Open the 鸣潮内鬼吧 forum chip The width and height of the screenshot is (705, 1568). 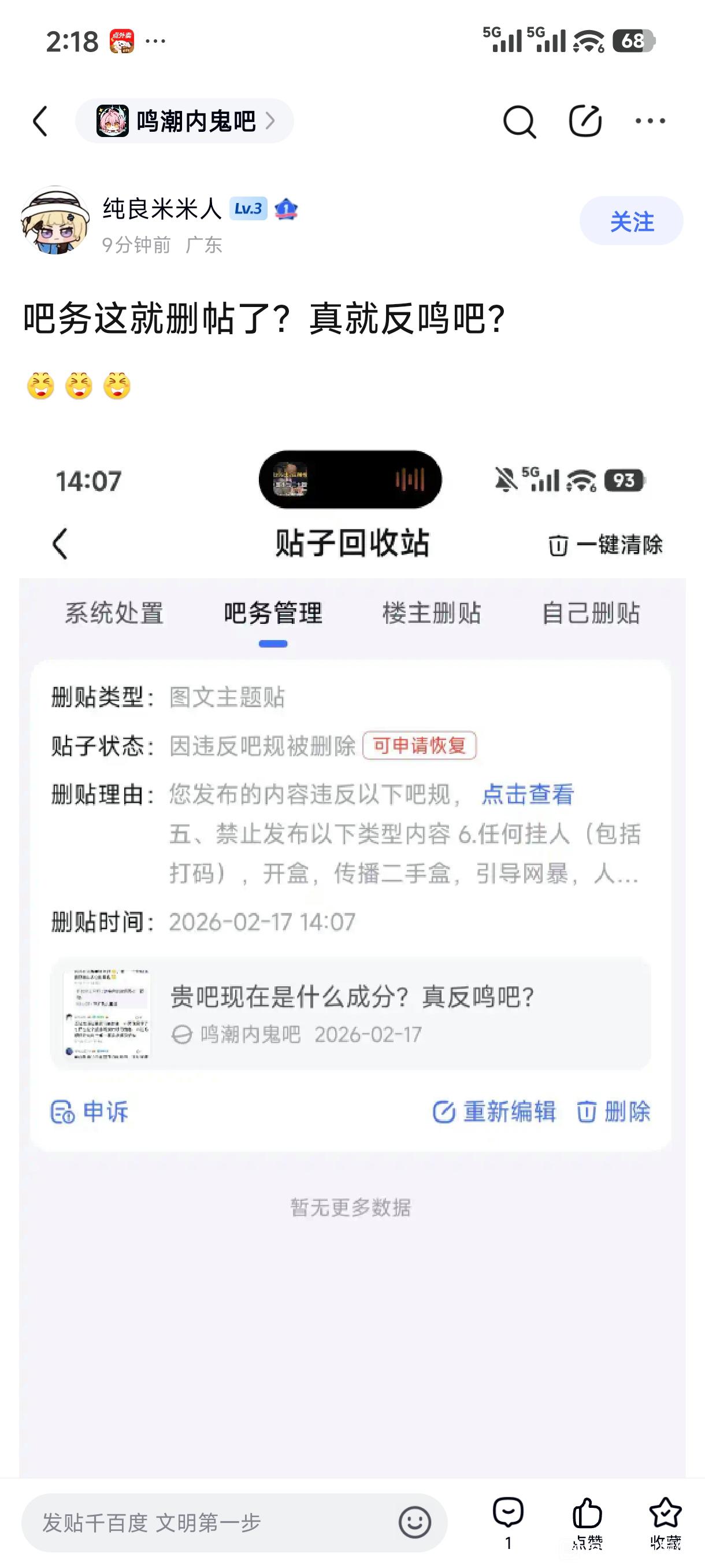pyautogui.click(x=184, y=121)
